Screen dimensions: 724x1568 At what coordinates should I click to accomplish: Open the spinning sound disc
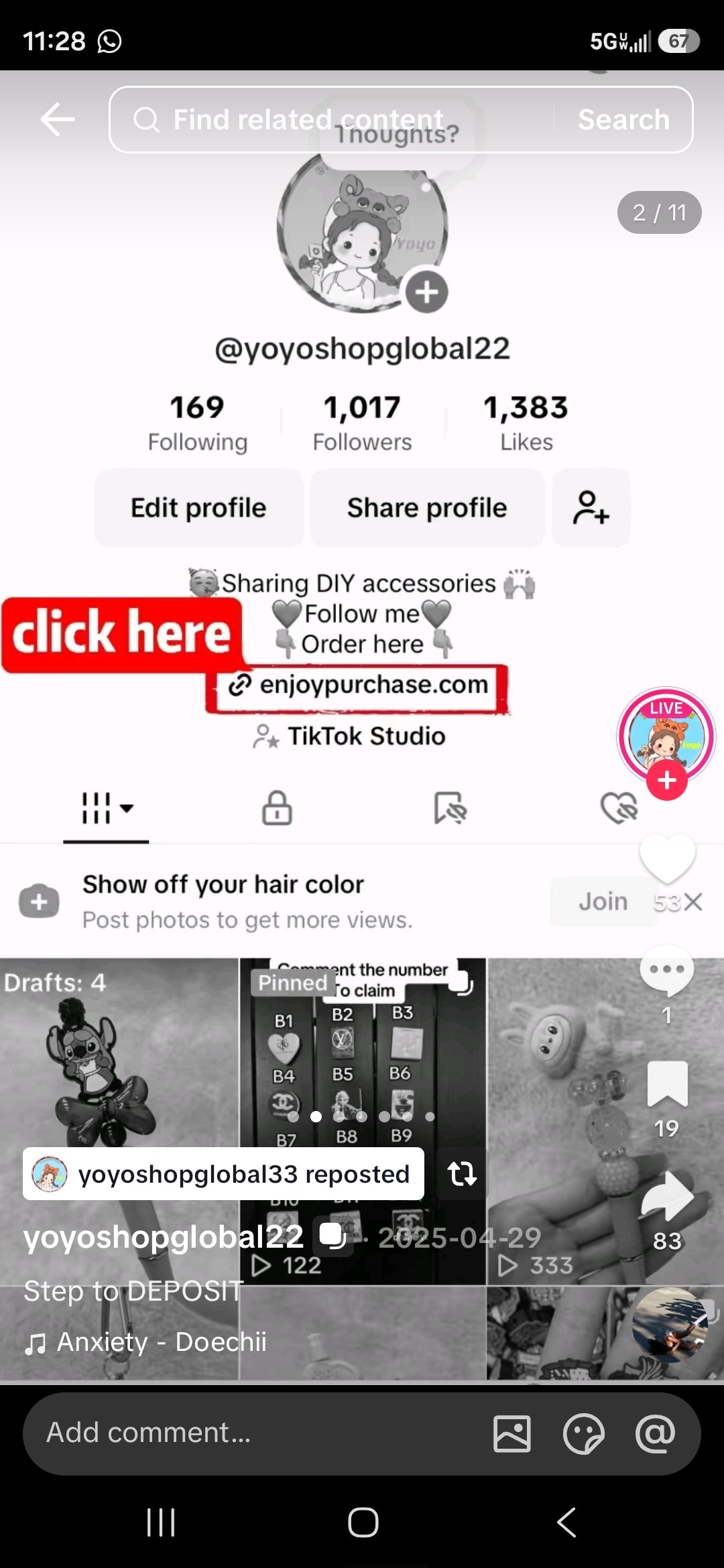(670, 1325)
